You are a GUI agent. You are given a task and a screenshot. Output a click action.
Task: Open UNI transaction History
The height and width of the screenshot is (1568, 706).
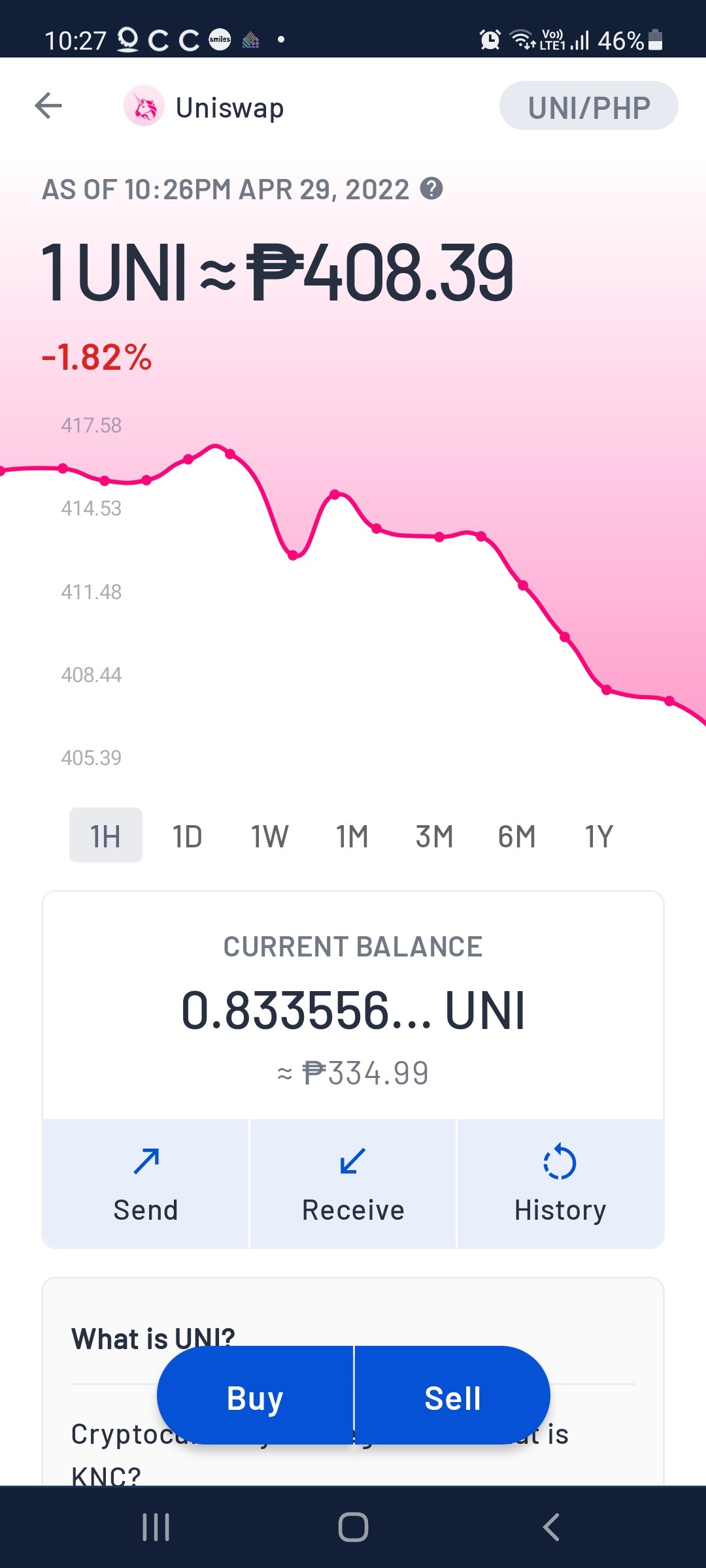560,1184
